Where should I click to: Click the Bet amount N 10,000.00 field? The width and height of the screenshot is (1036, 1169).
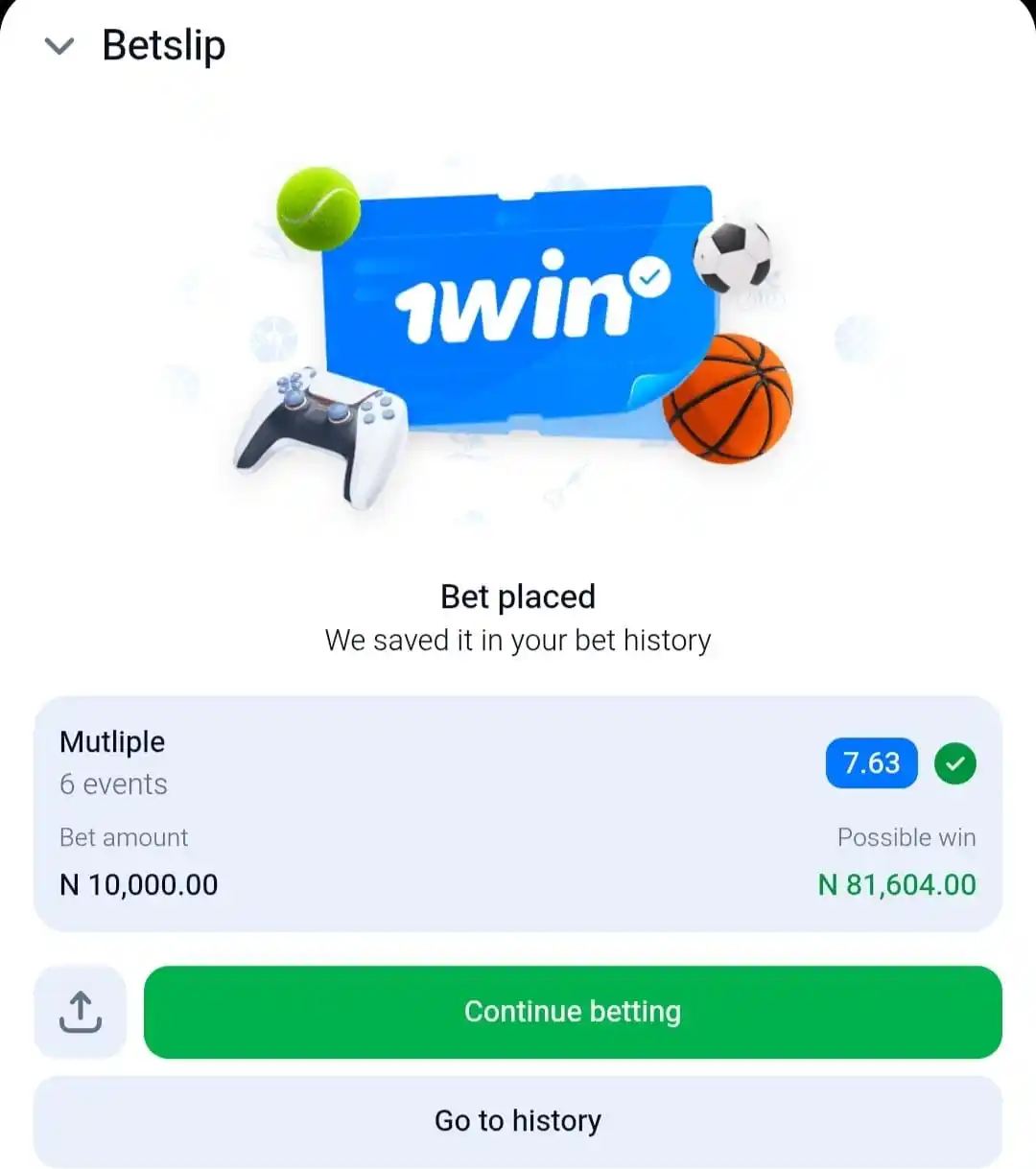tap(138, 884)
